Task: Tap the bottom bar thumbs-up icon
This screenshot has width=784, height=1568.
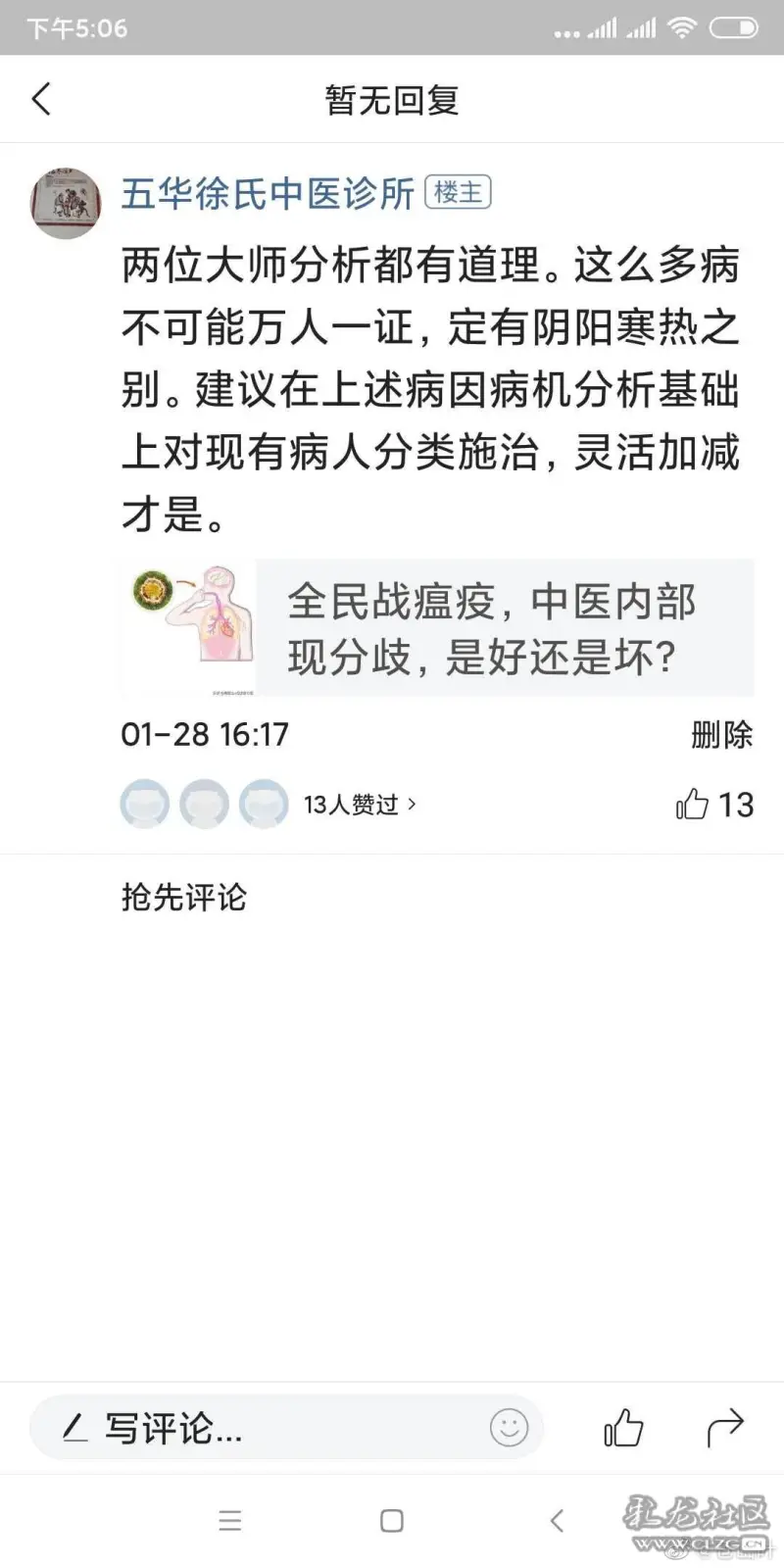Action: [623, 1428]
